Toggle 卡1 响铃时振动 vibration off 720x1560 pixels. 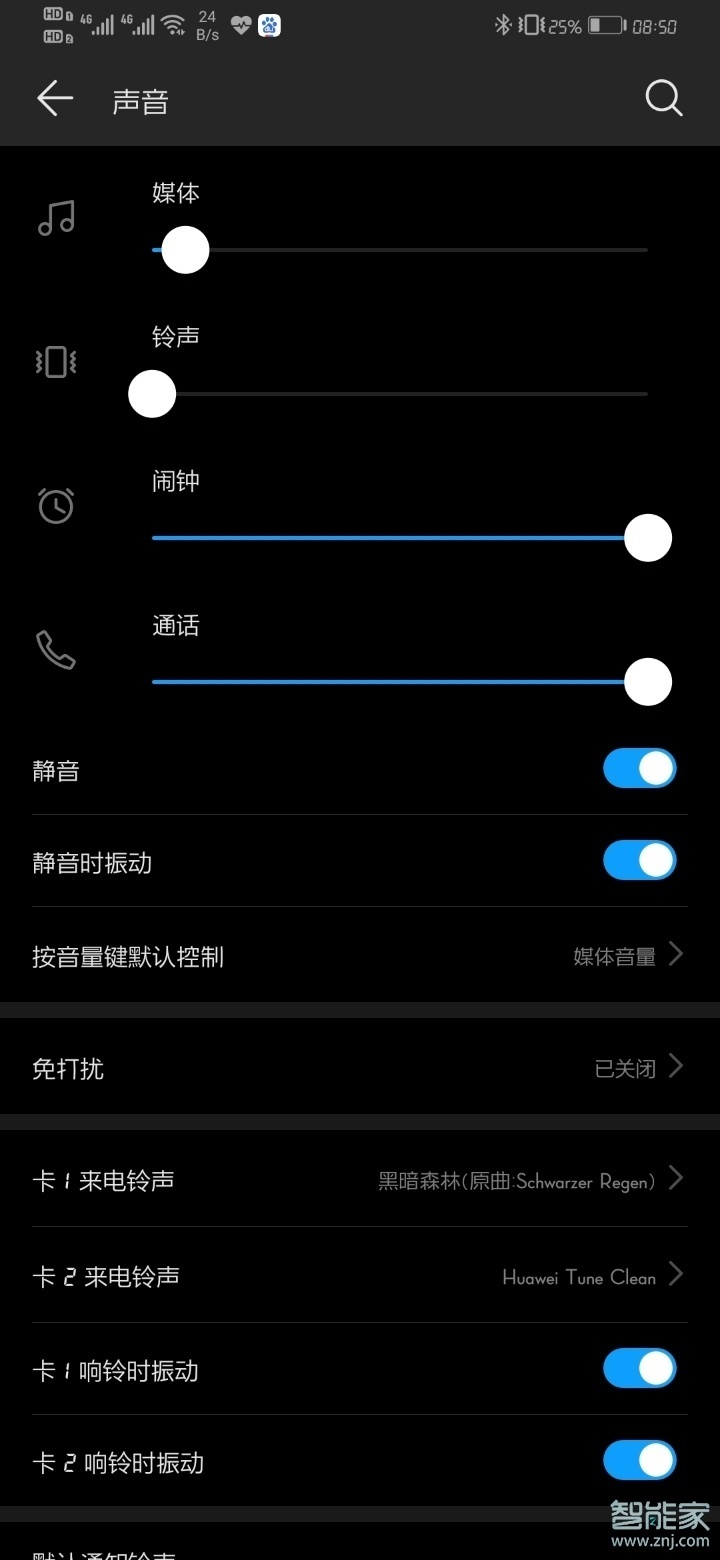coord(639,1368)
